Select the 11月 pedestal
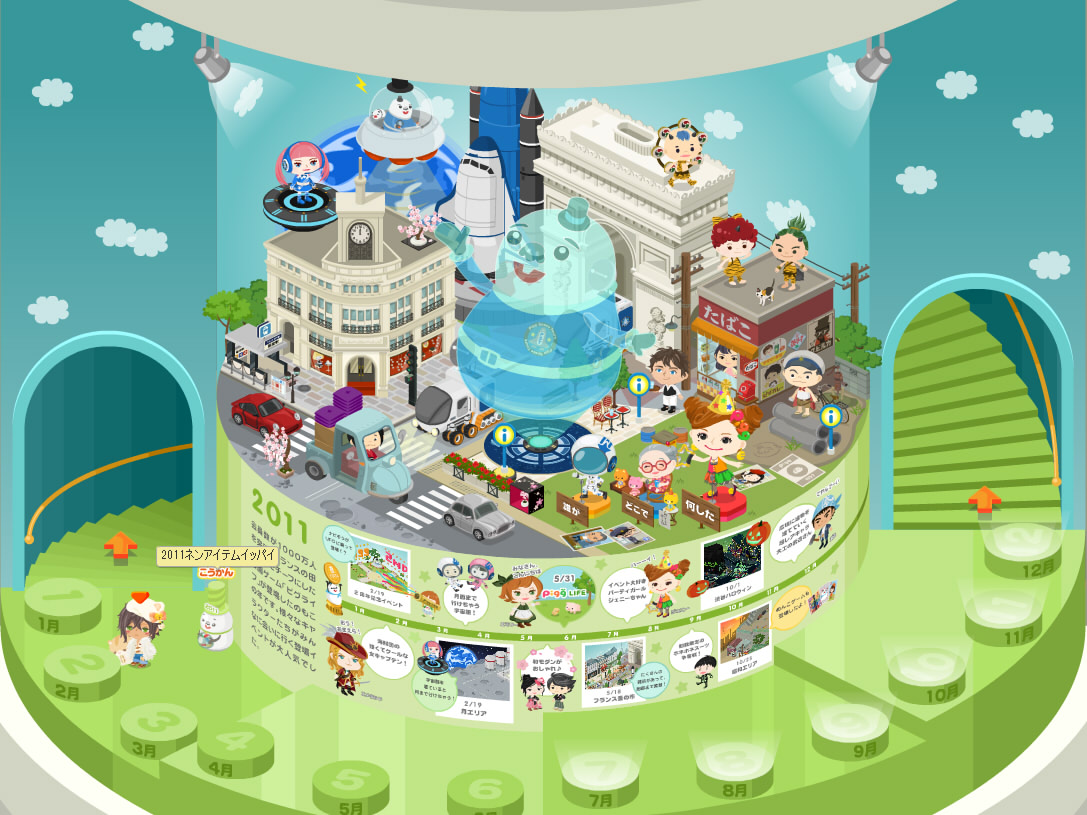Image resolution: width=1087 pixels, height=815 pixels. (1004, 607)
